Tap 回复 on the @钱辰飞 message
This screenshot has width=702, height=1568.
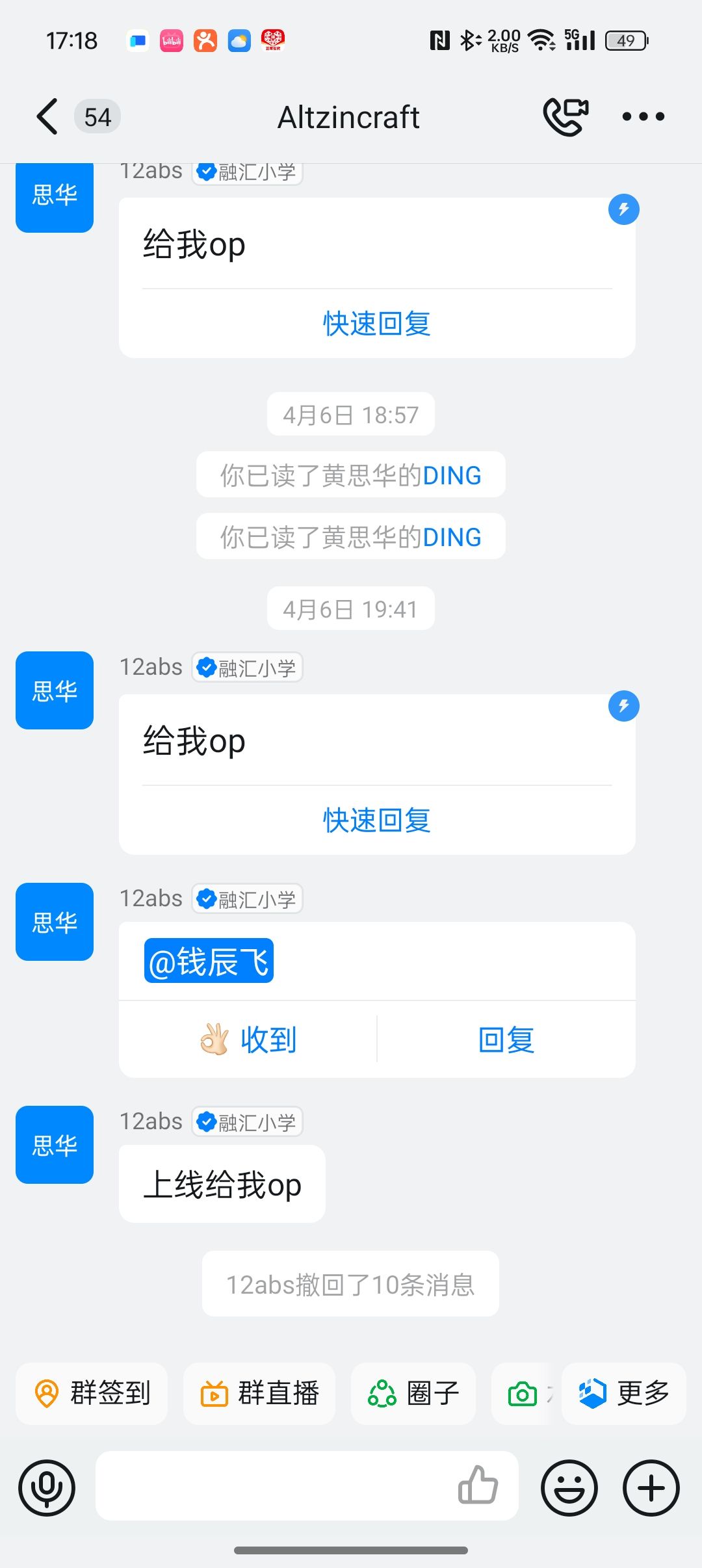[x=506, y=1039]
